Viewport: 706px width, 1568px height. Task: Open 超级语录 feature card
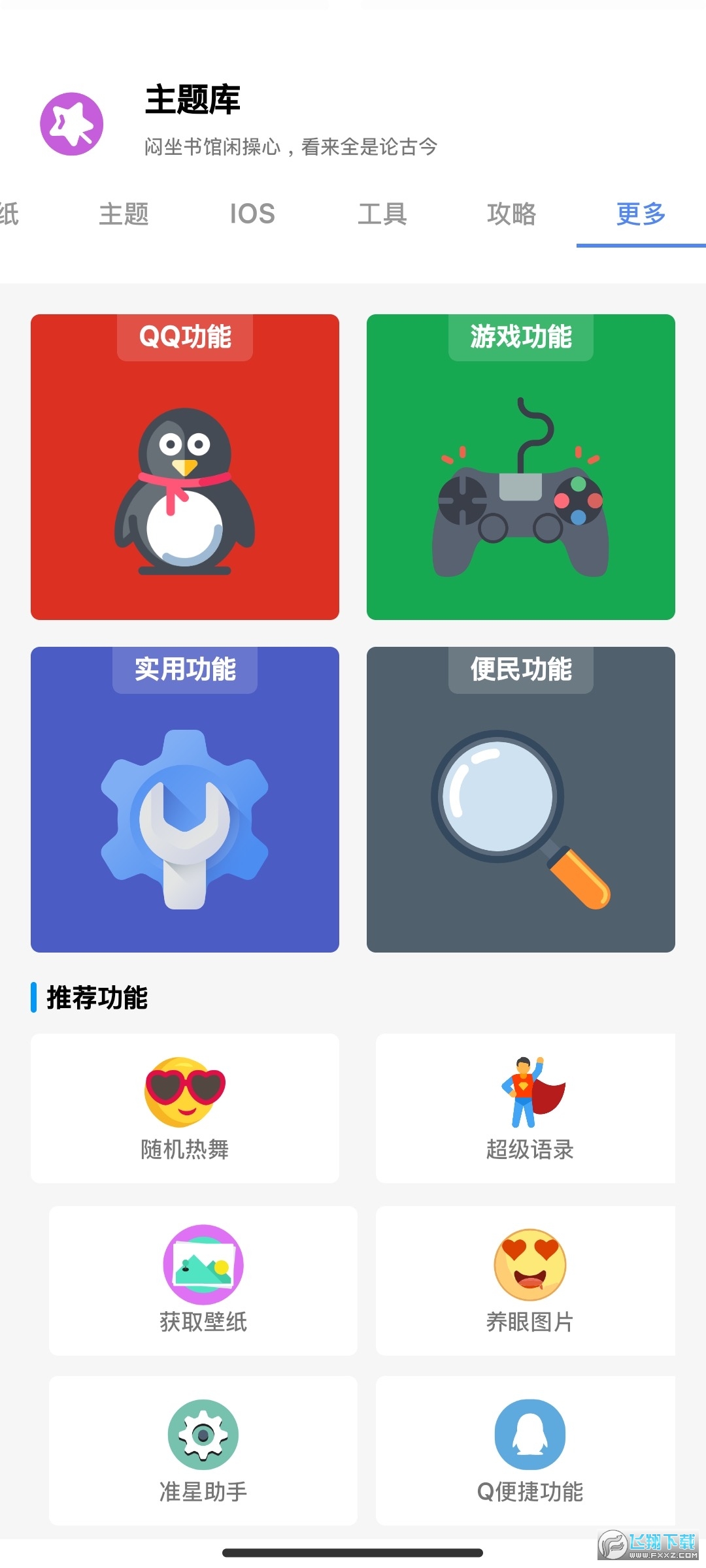pos(526,1109)
